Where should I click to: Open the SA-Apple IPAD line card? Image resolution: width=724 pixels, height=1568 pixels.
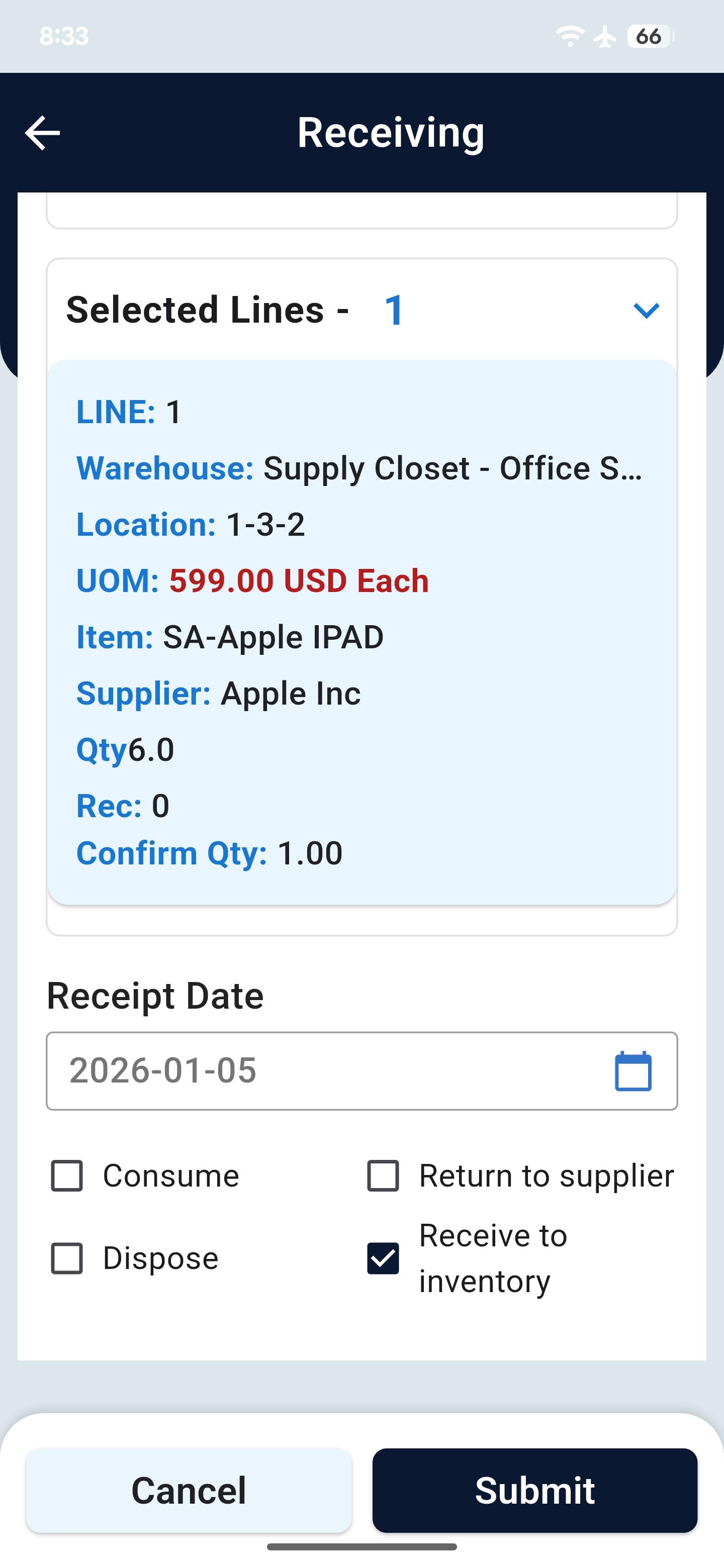pyautogui.click(x=361, y=632)
